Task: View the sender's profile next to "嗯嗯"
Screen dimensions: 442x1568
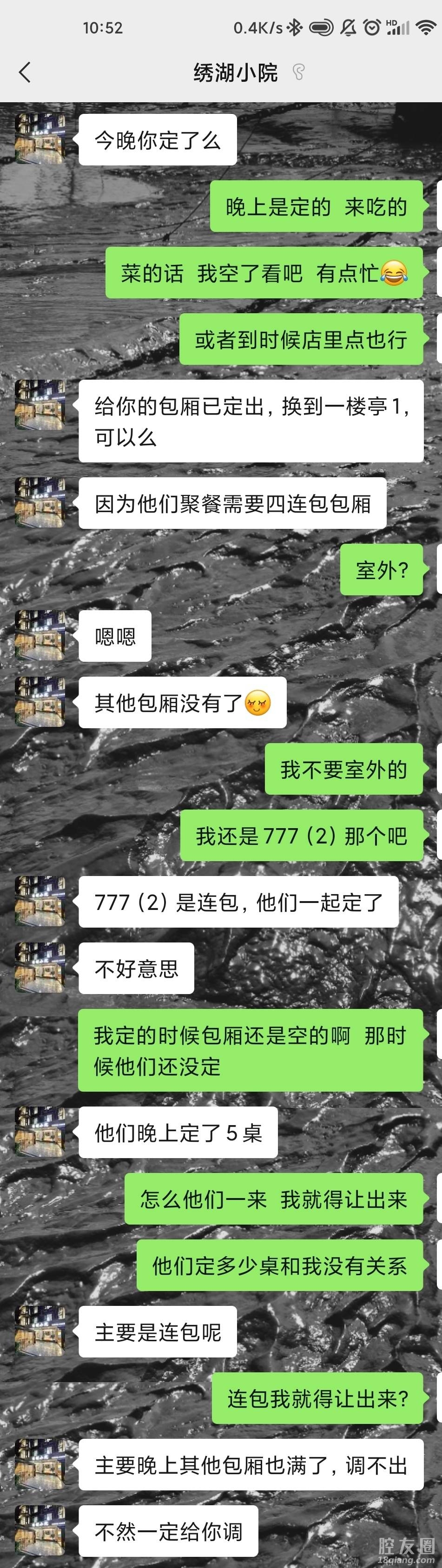Action: click(40, 635)
